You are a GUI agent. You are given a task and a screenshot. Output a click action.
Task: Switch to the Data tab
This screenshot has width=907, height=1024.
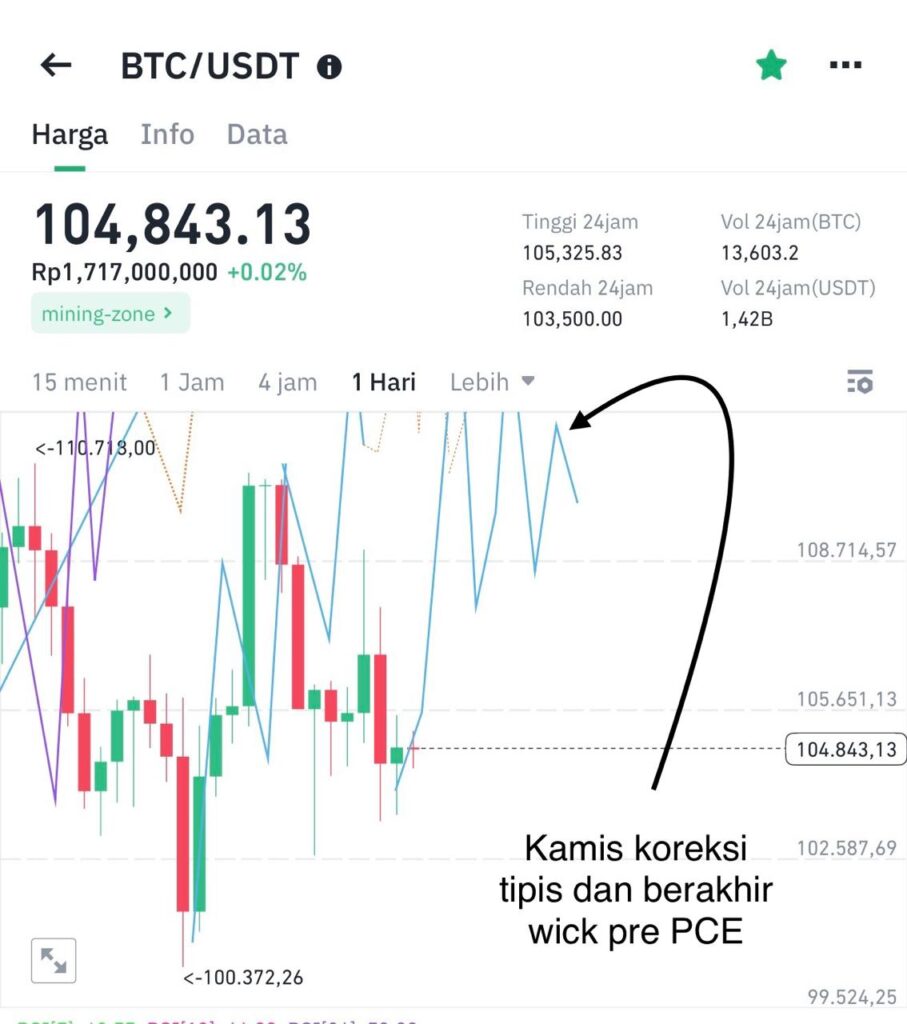click(257, 135)
